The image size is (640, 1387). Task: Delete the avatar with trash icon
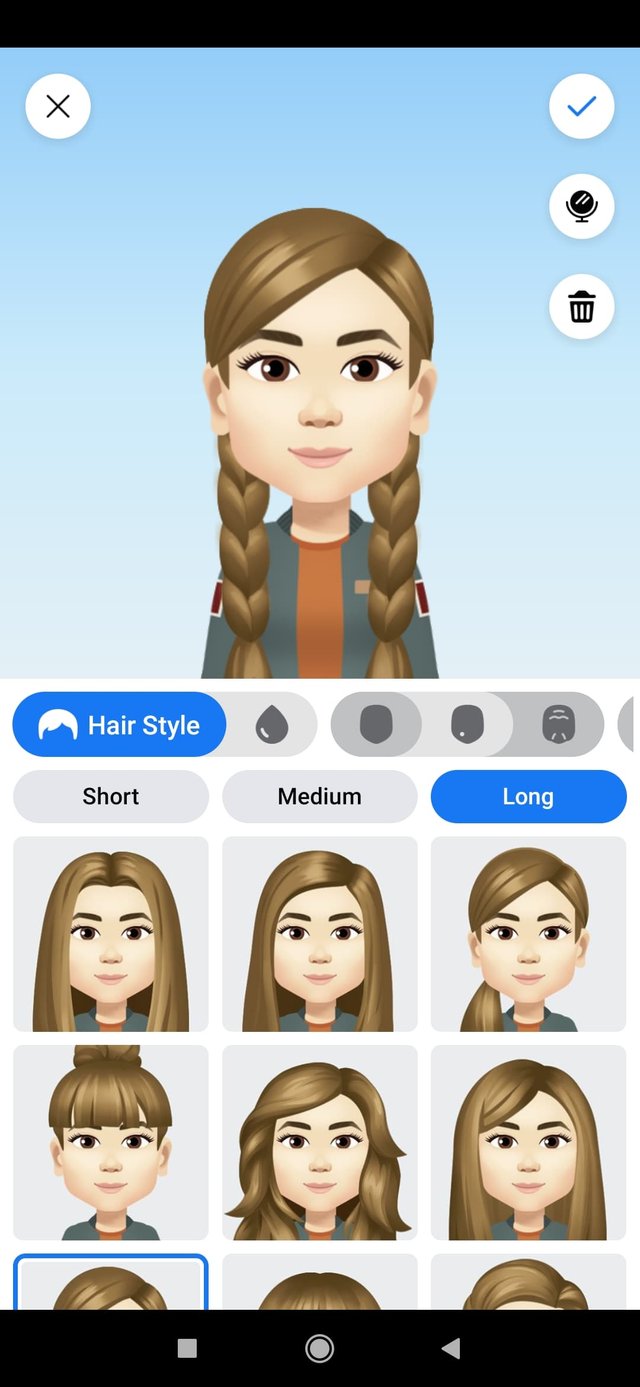[581, 307]
